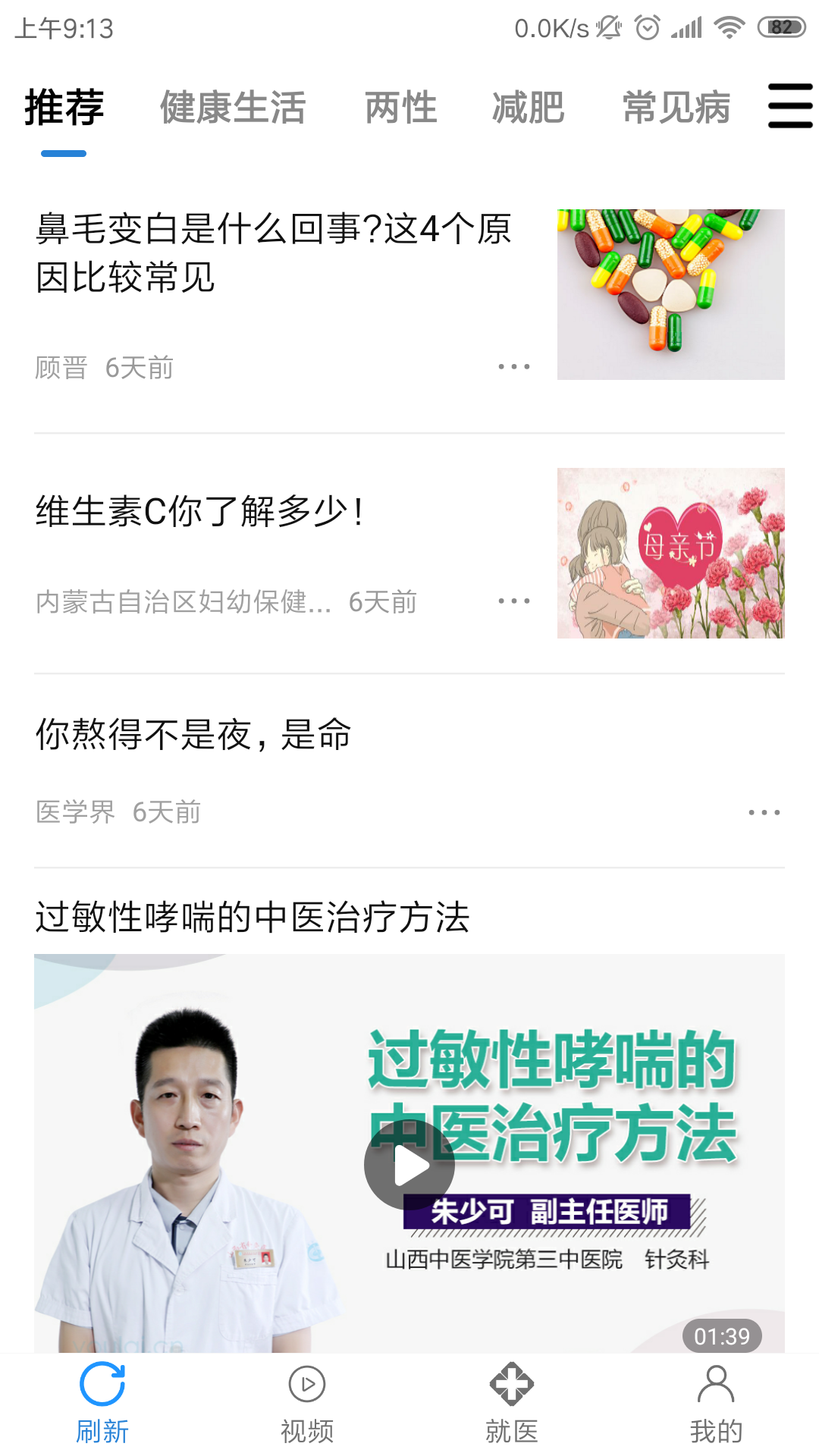Open the Mother's Day carnation thumbnail image

(x=671, y=554)
